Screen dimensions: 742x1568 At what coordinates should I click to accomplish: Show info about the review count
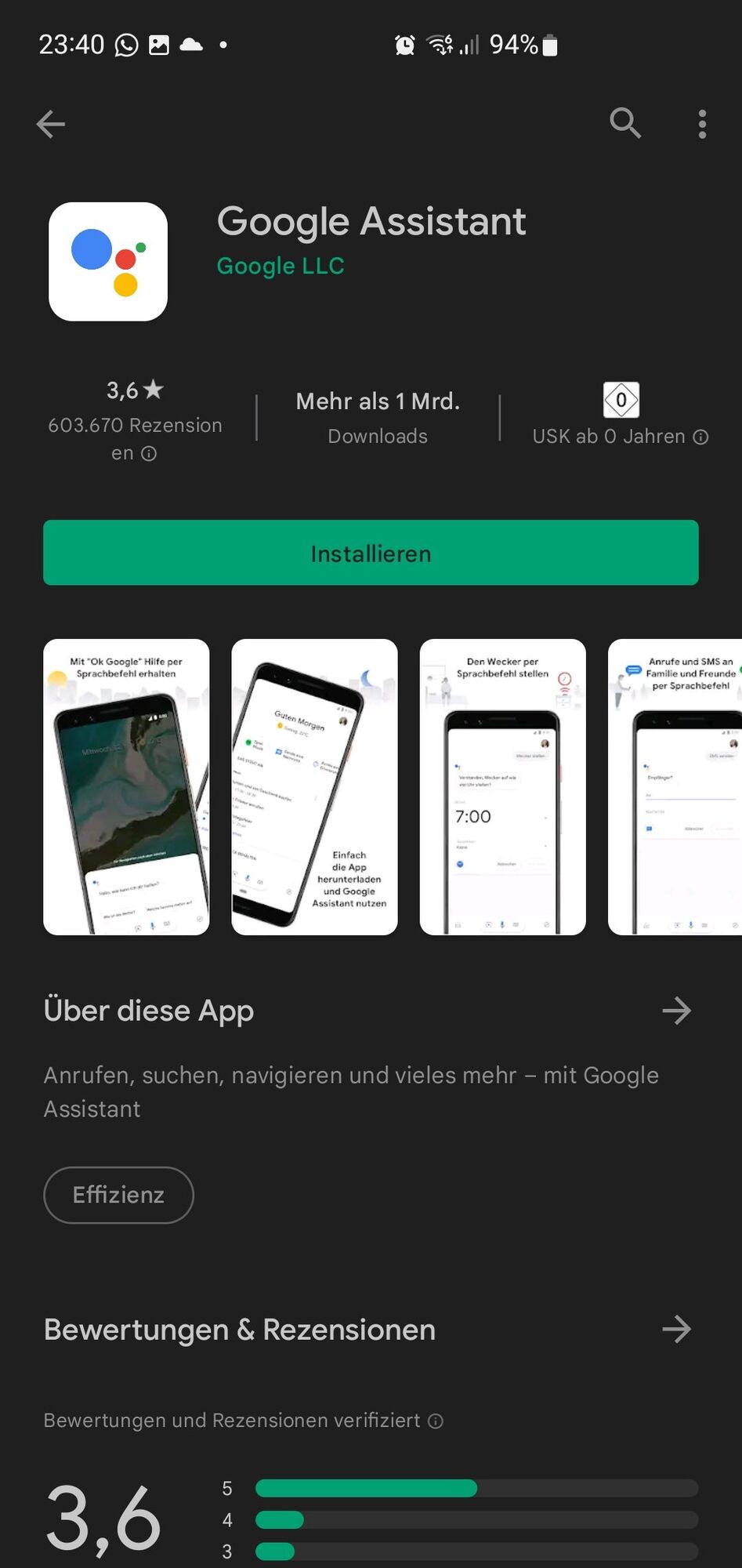pyautogui.click(x=149, y=454)
